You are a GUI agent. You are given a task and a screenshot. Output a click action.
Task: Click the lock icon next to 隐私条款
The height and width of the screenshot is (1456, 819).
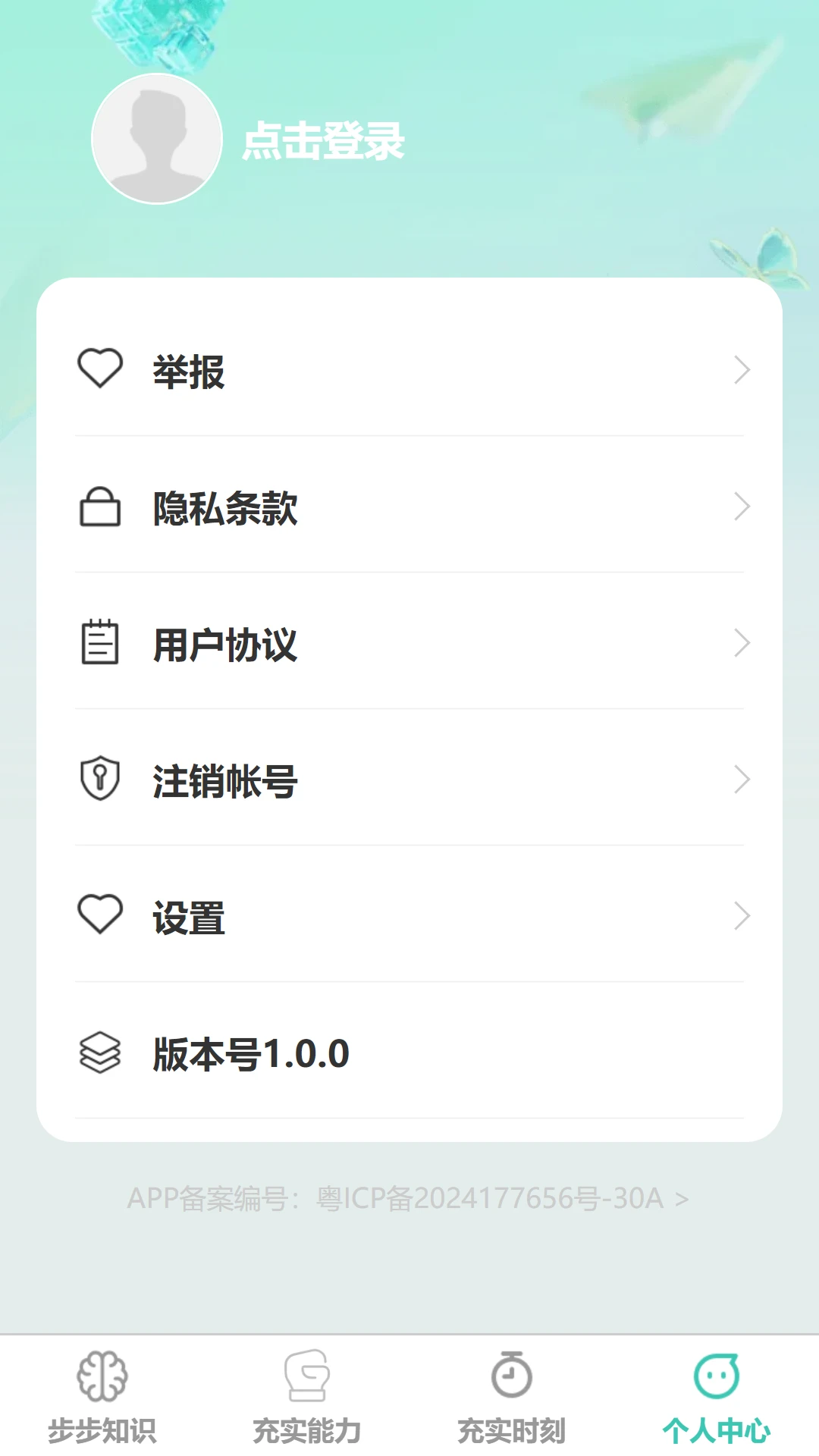[x=99, y=508]
